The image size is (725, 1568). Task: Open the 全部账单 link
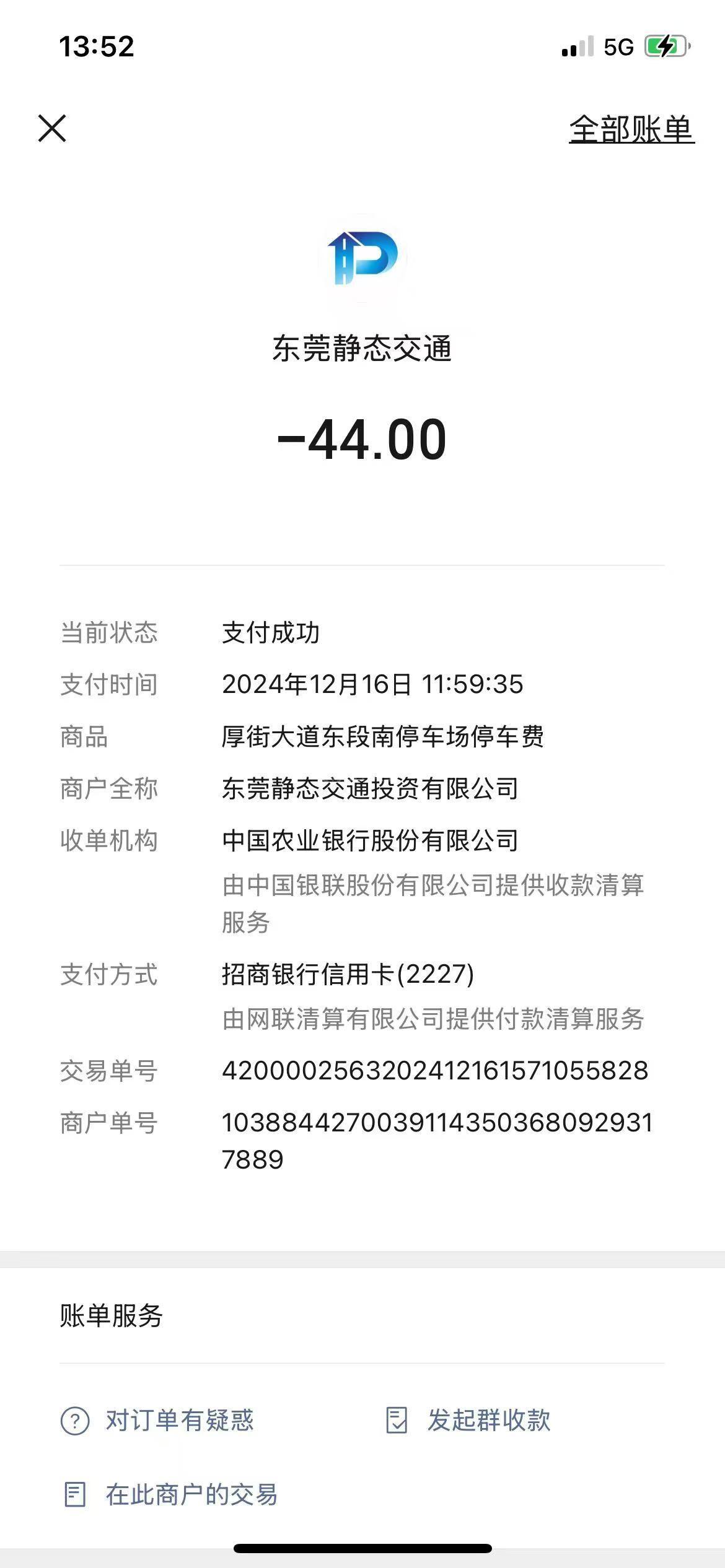click(631, 130)
